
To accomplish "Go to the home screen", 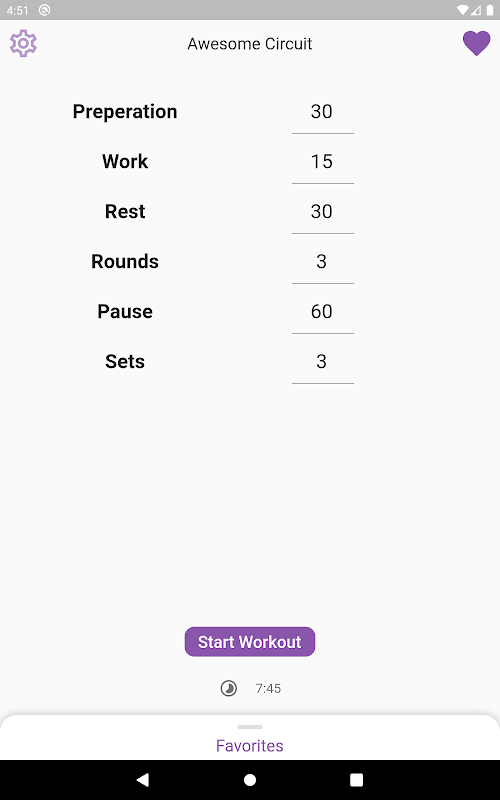I will (250, 780).
